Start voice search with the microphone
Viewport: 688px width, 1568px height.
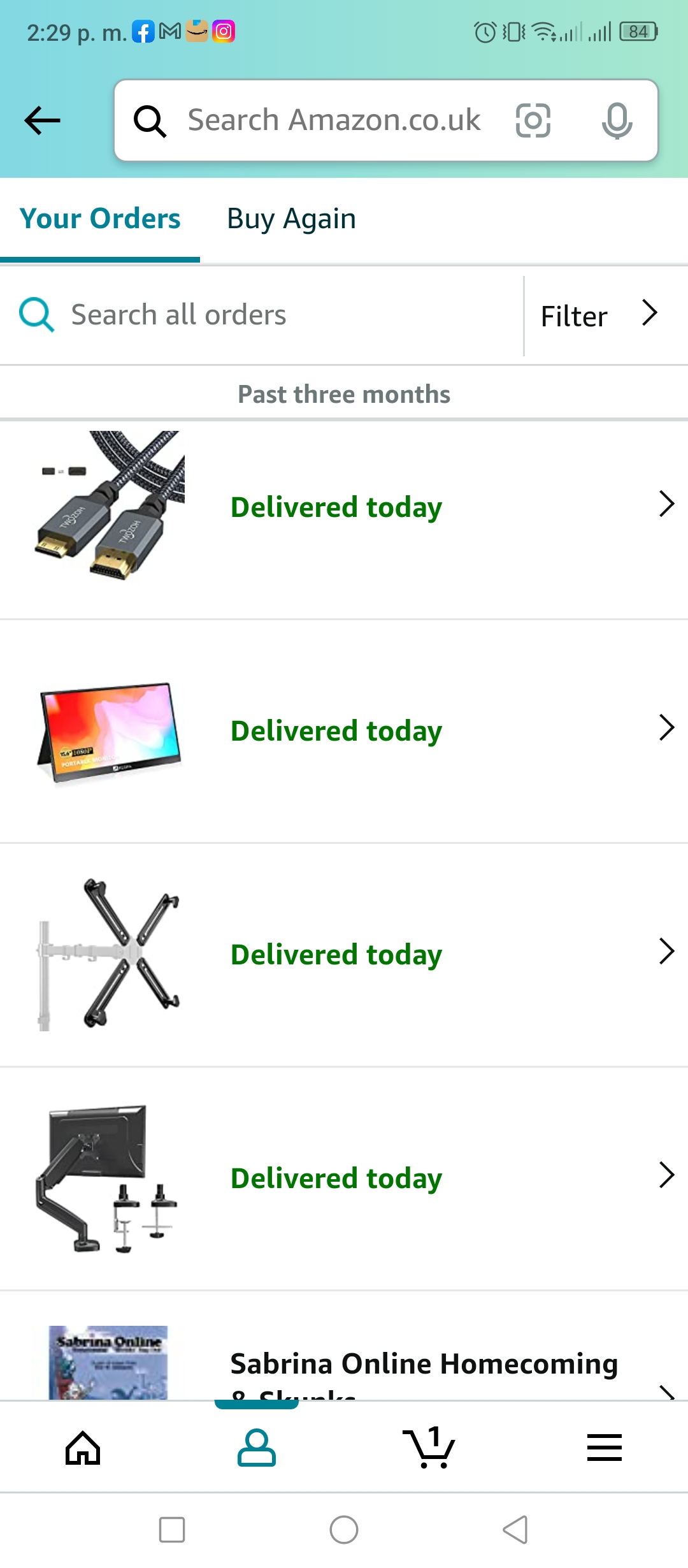[x=617, y=120]
